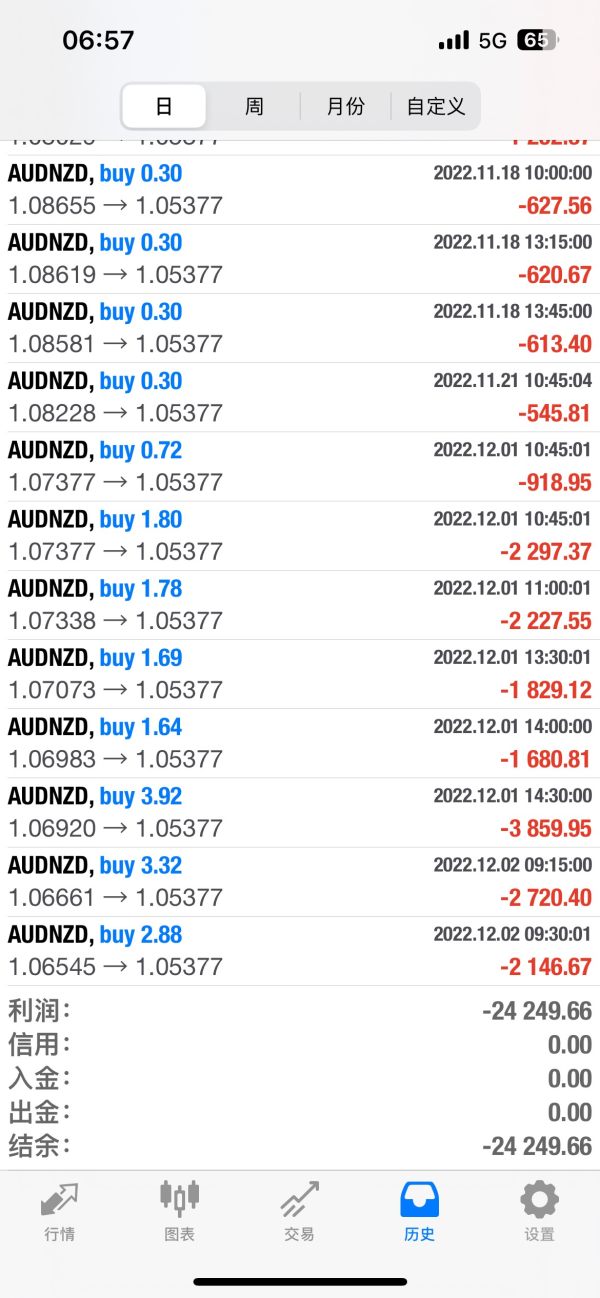
Task: Tap the 历史 history tab
Action: point(419,1210)
